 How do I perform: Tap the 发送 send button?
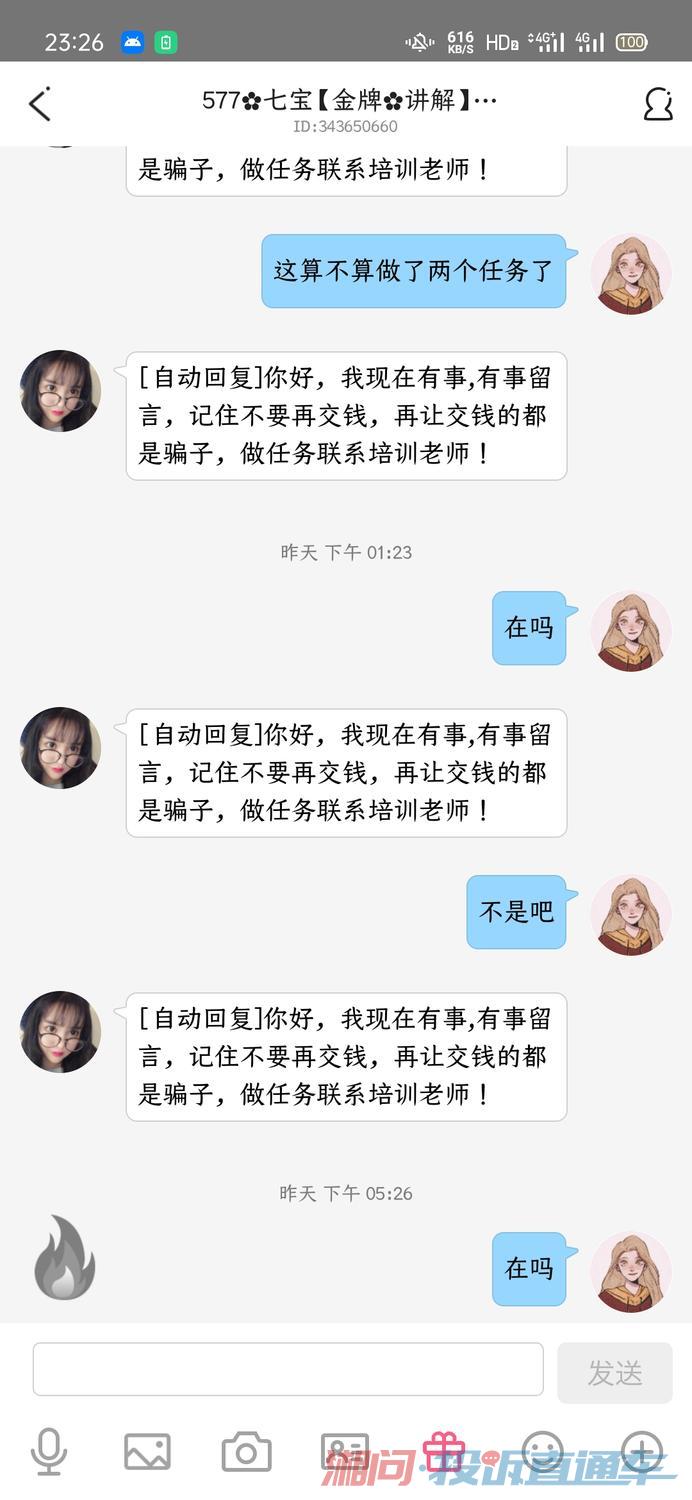[x=614, y=1373]
